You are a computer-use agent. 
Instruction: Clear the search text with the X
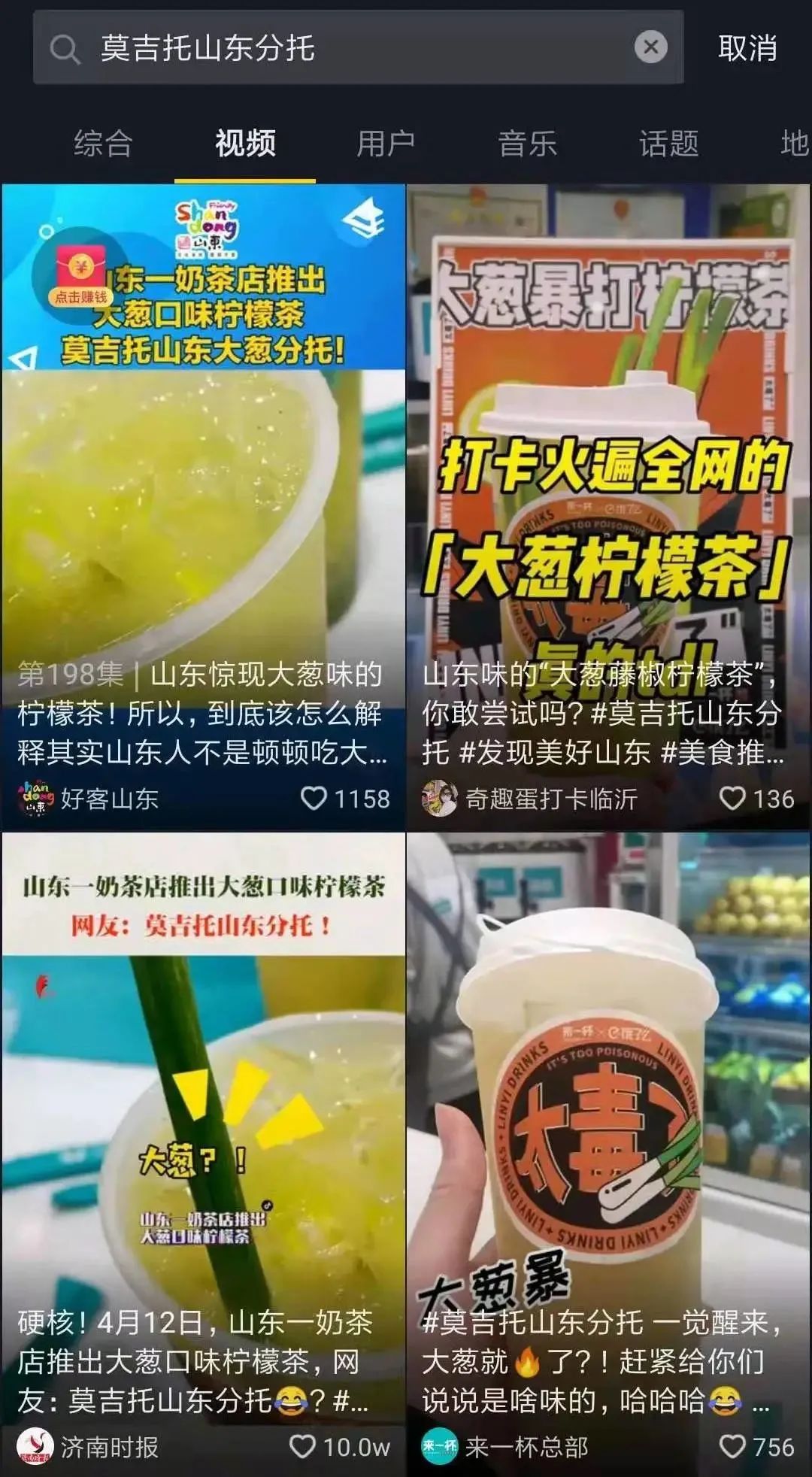650,47
